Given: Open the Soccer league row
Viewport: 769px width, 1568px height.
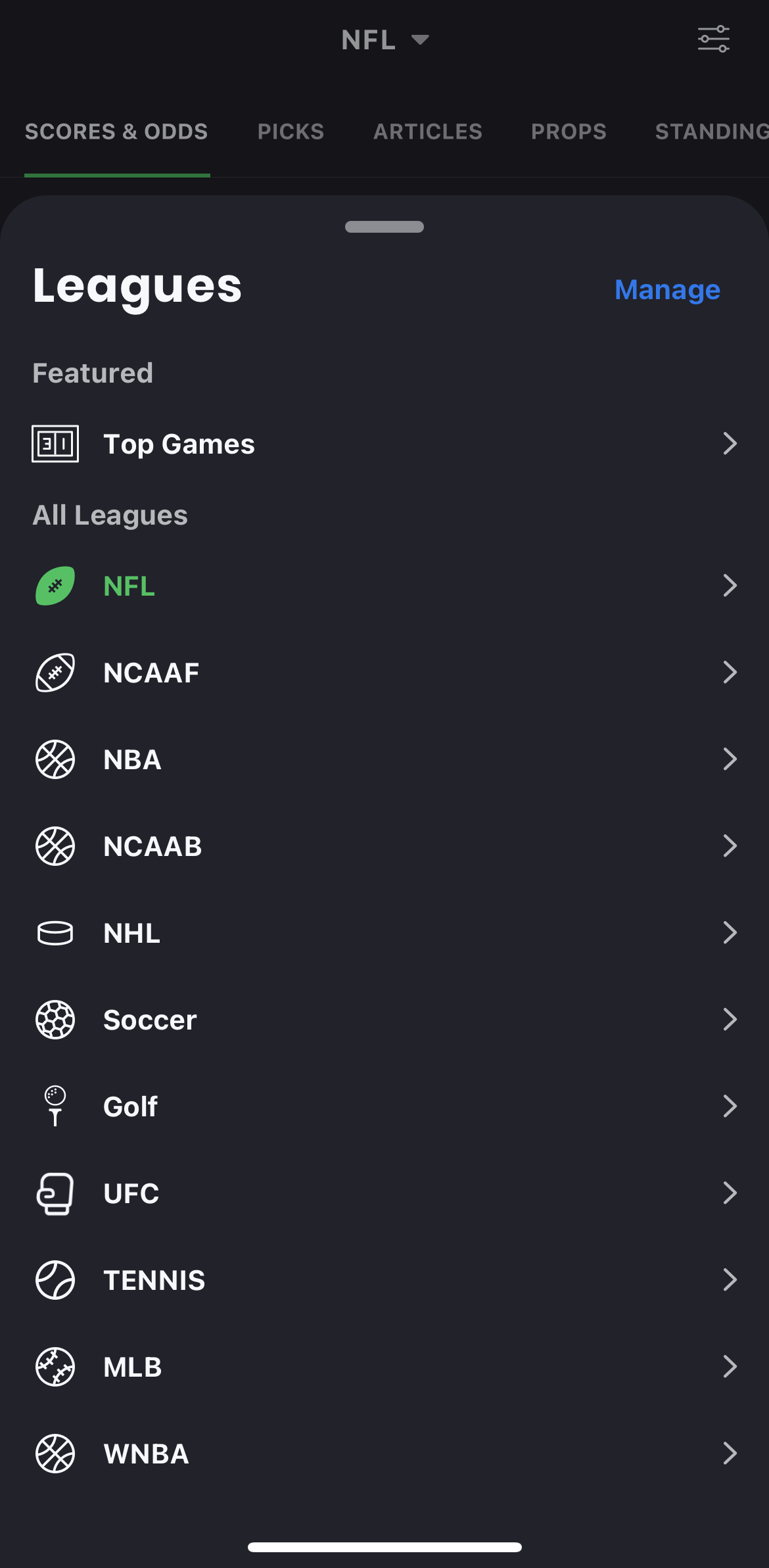Looking at the screenshot, I should [x=384, y=1020].
